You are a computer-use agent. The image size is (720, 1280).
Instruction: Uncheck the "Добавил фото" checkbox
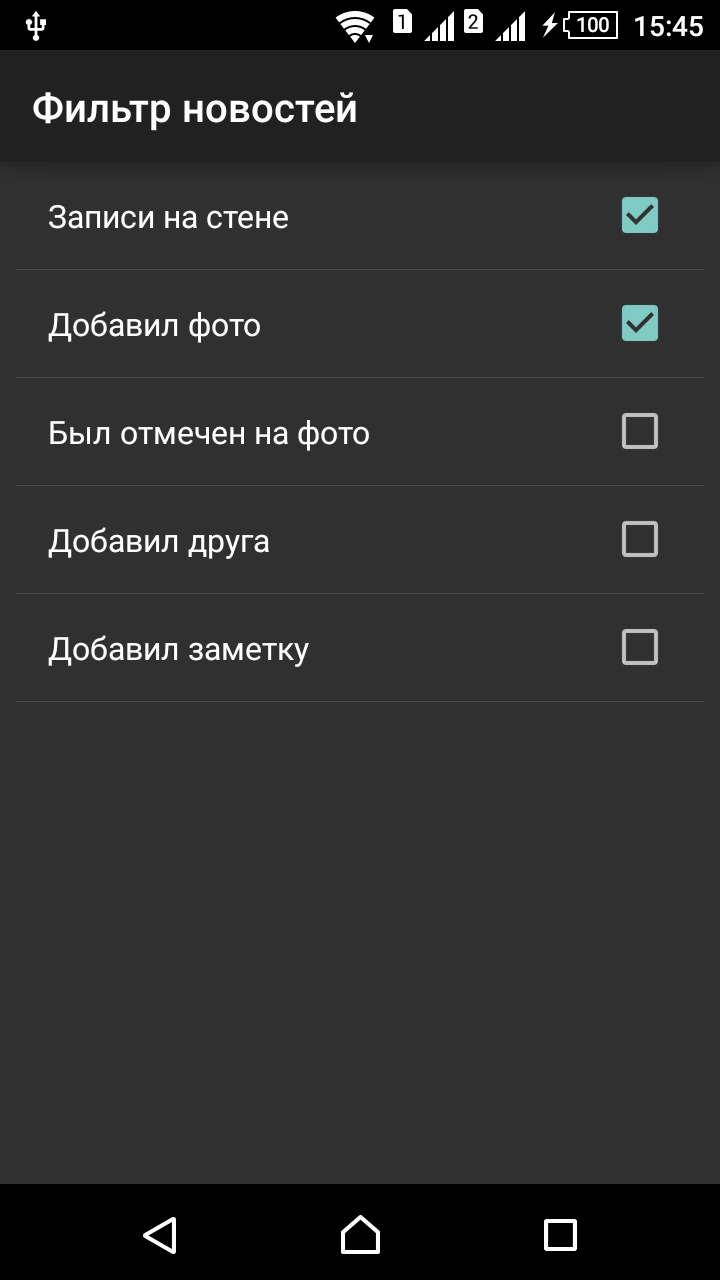640,324
